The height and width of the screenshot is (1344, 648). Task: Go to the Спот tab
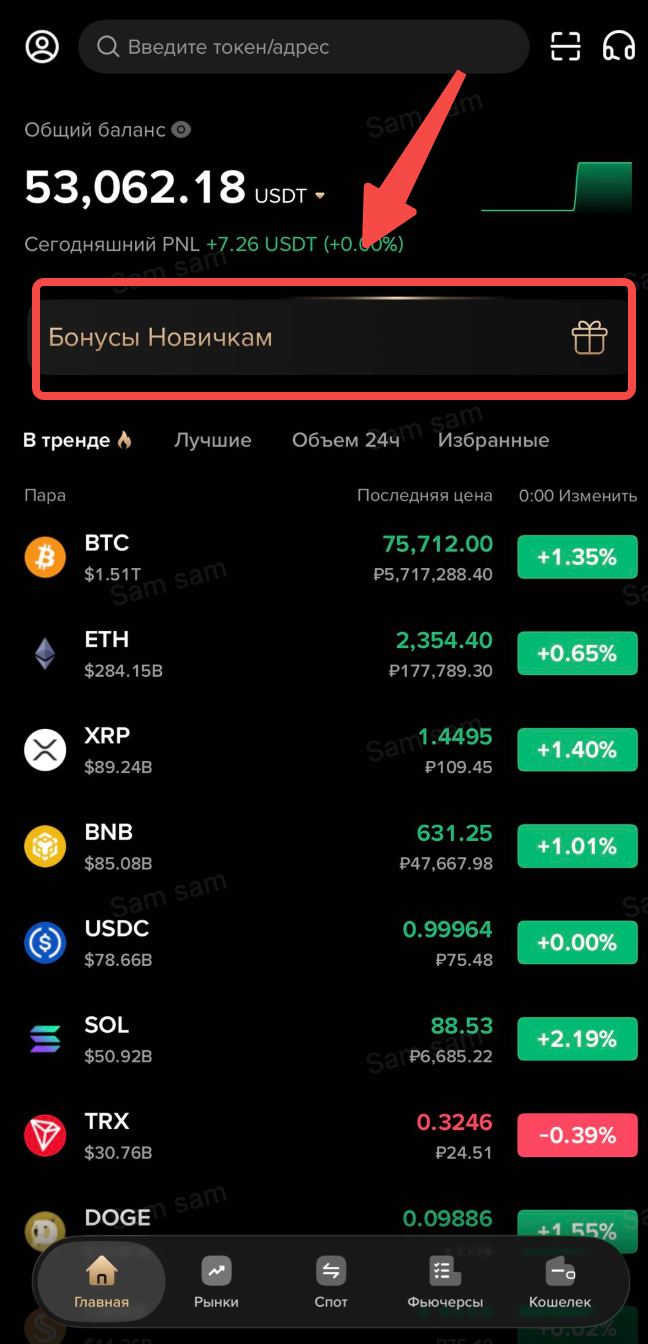click(x=331, y=1282)
